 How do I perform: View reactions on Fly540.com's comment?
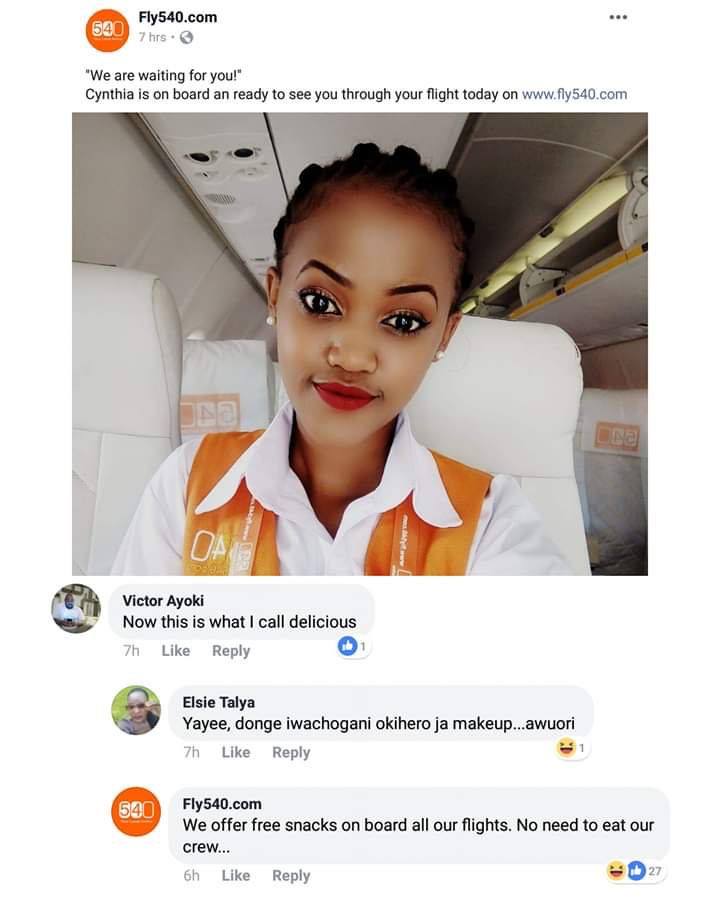point(636,871)
